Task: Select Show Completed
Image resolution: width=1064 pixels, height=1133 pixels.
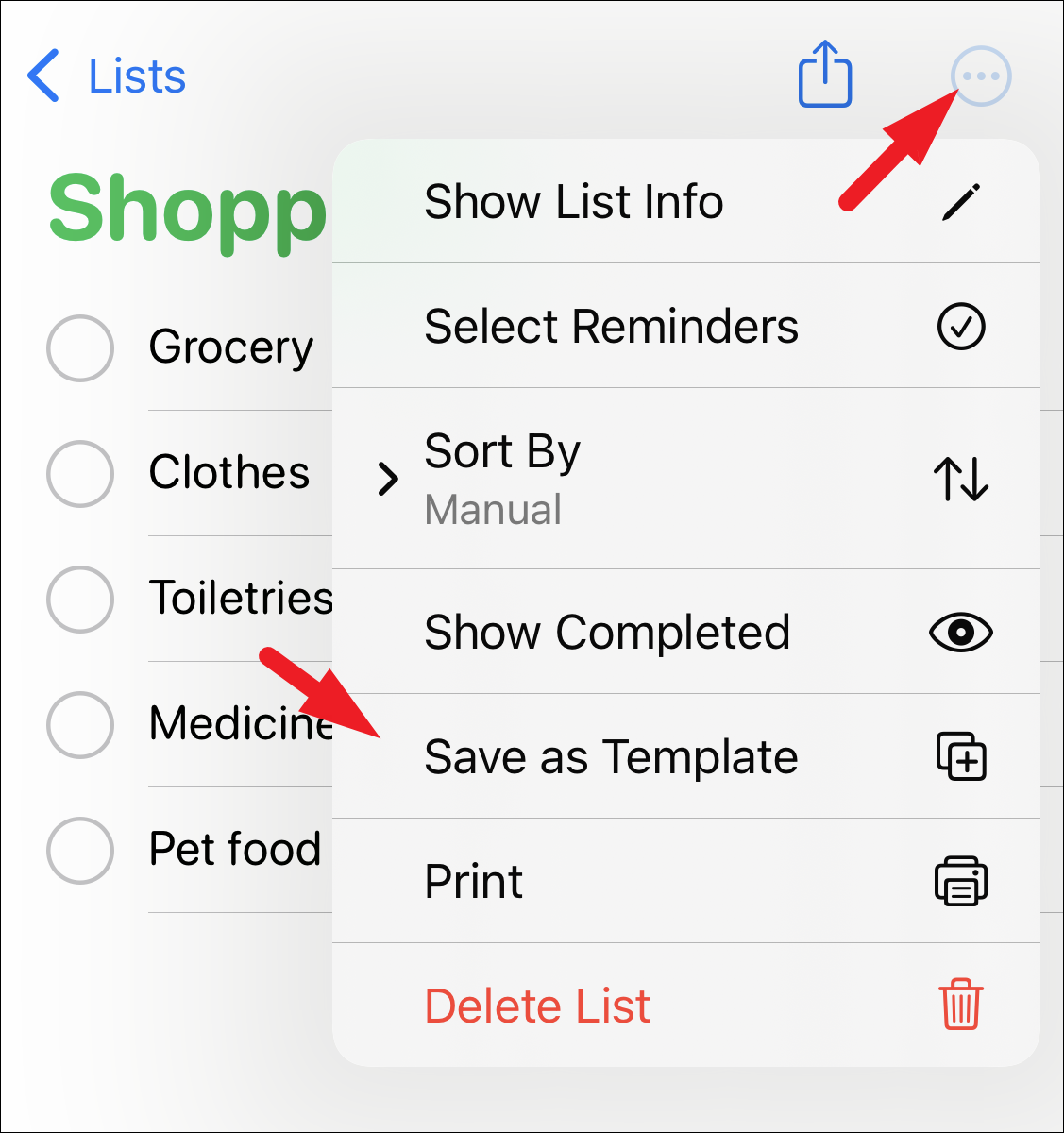Action: pyautogui.click(x=685, y=632)
